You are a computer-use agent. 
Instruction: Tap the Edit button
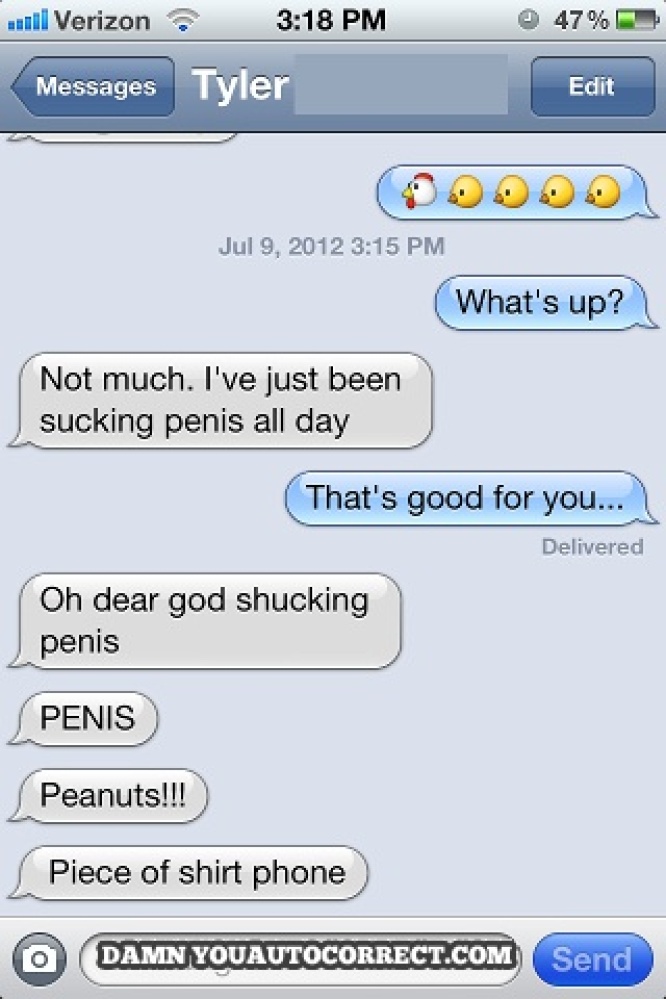591,87
